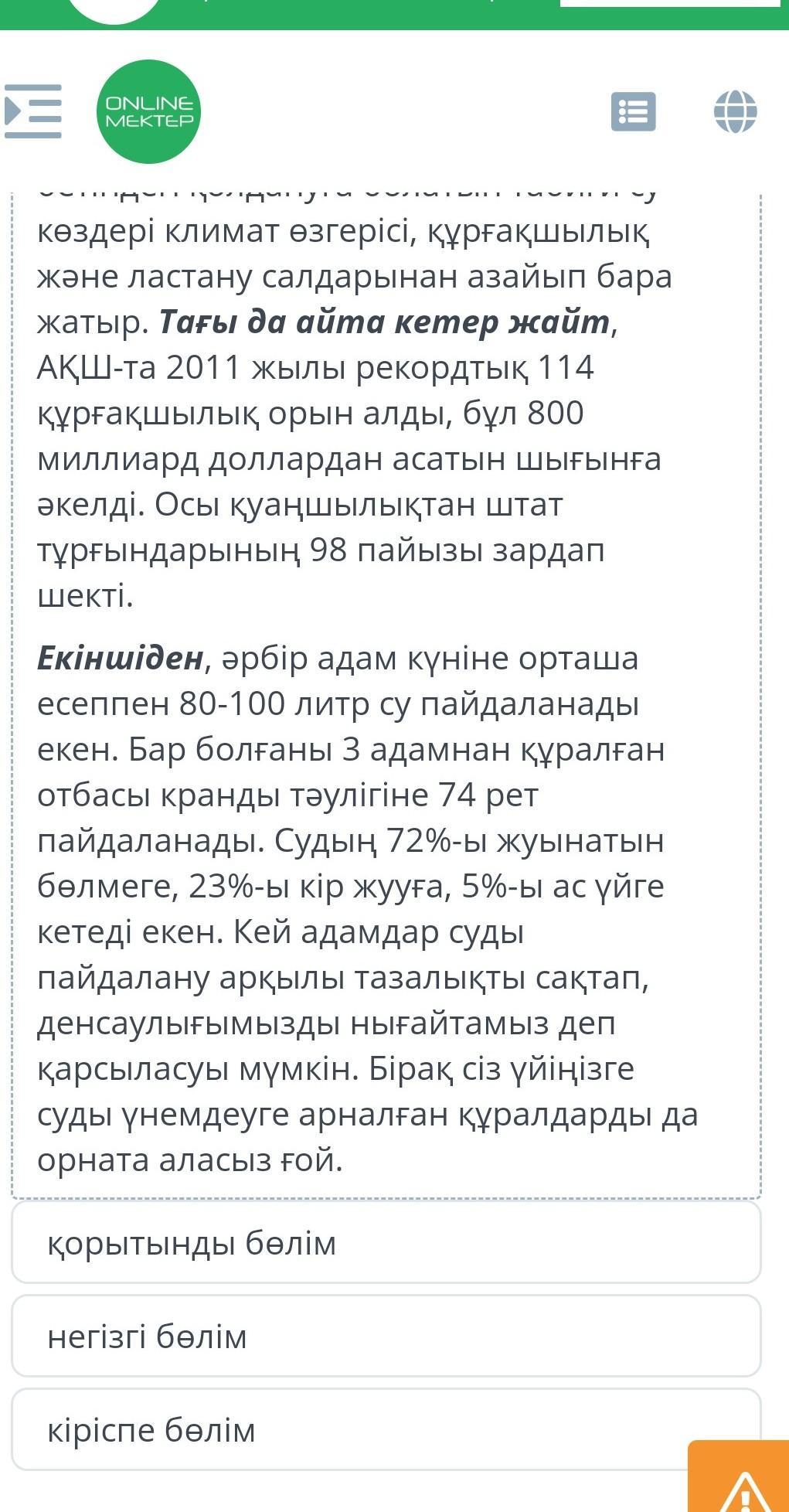The height and width of the screenshot is (1512, 789).
Task: Open the side menu with the arrow-lines icon
Action: point(33,111)
